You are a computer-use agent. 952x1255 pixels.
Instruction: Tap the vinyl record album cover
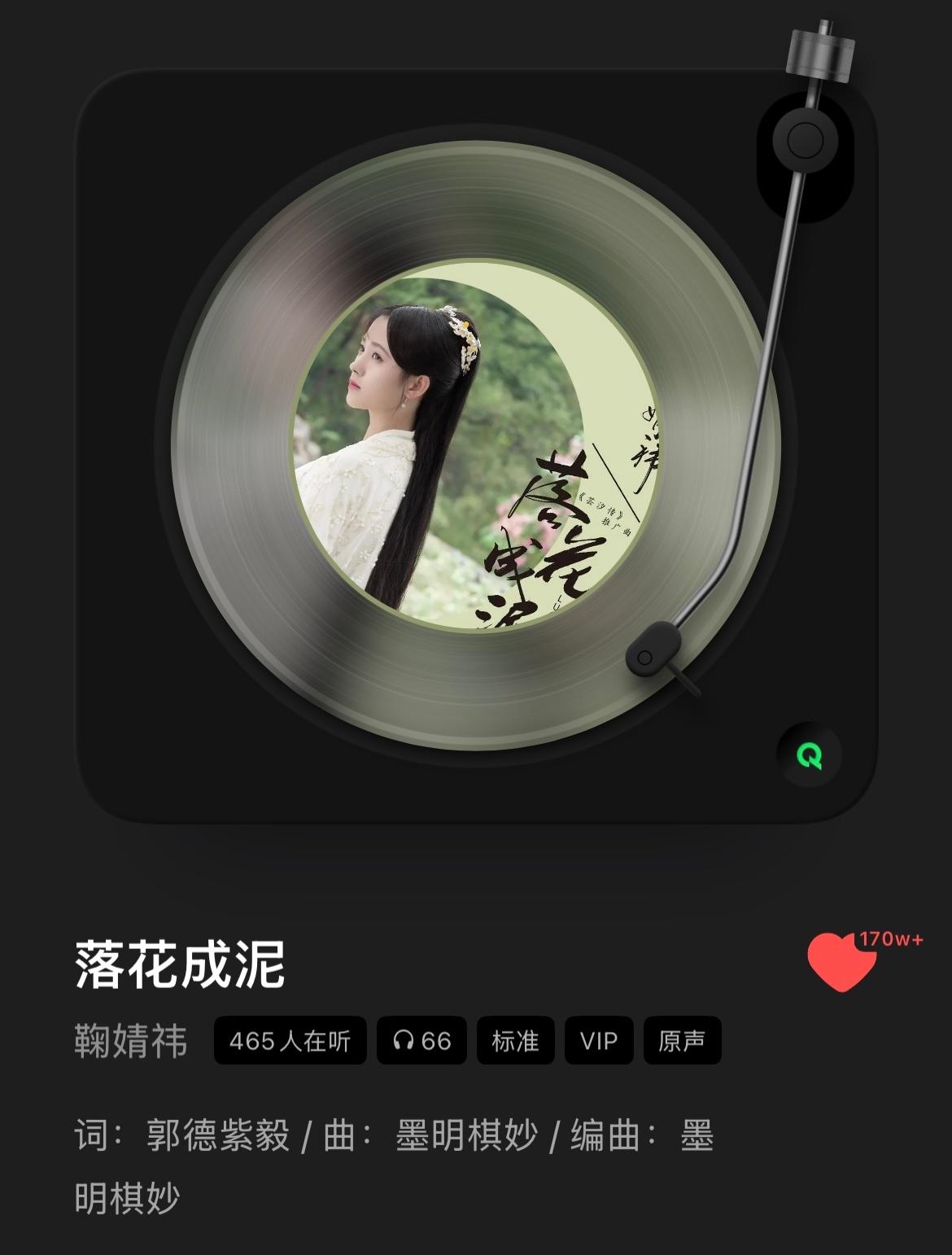click(x=476, y=444)
